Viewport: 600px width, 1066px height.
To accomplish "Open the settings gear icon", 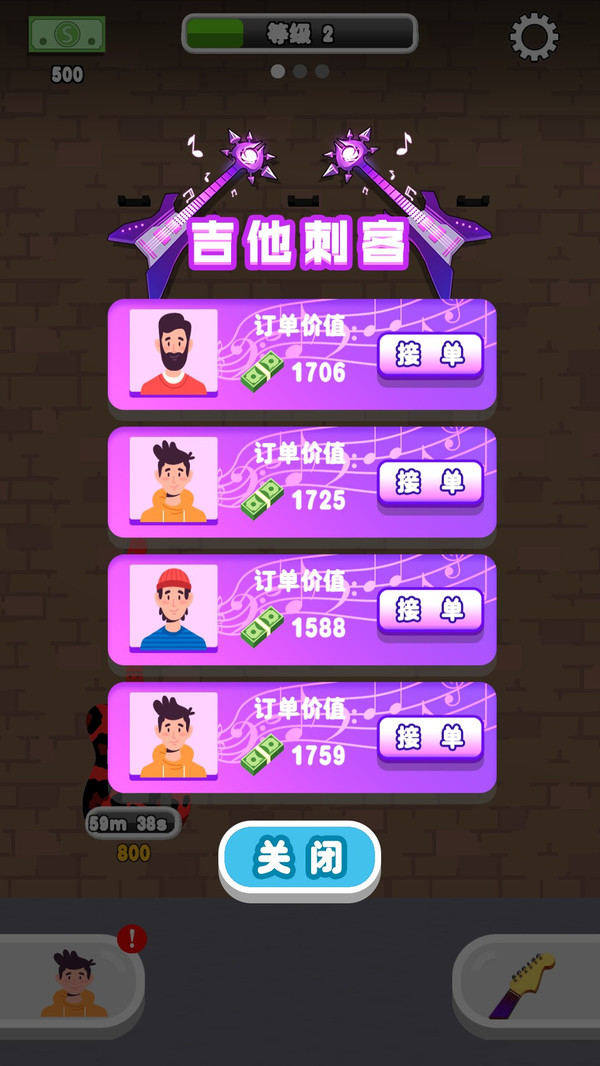I will pos(533,37).
